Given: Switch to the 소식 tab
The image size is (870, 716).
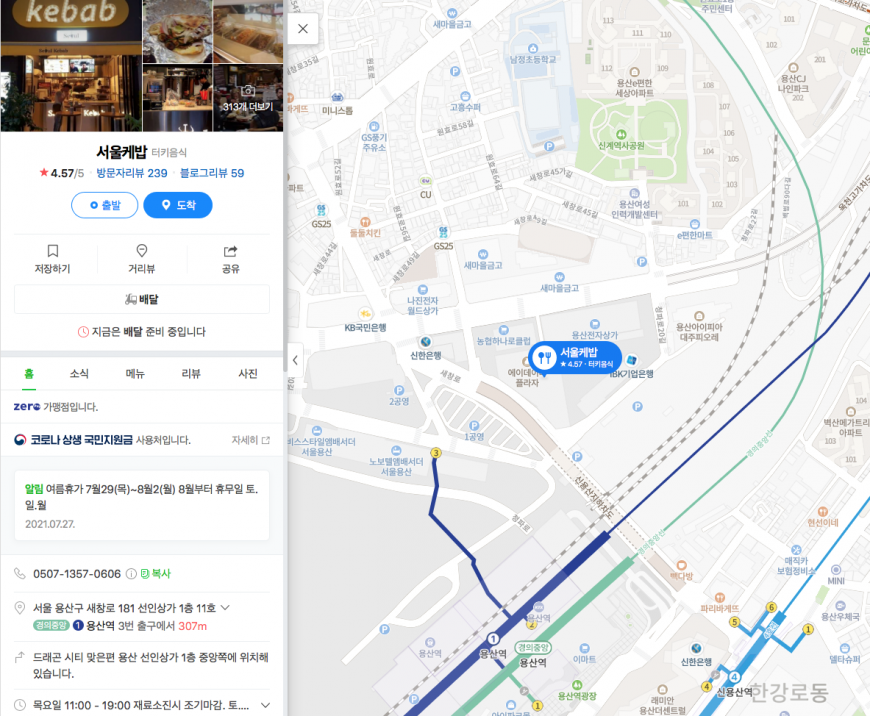Looking at the screenshot, I should point(79,374).
